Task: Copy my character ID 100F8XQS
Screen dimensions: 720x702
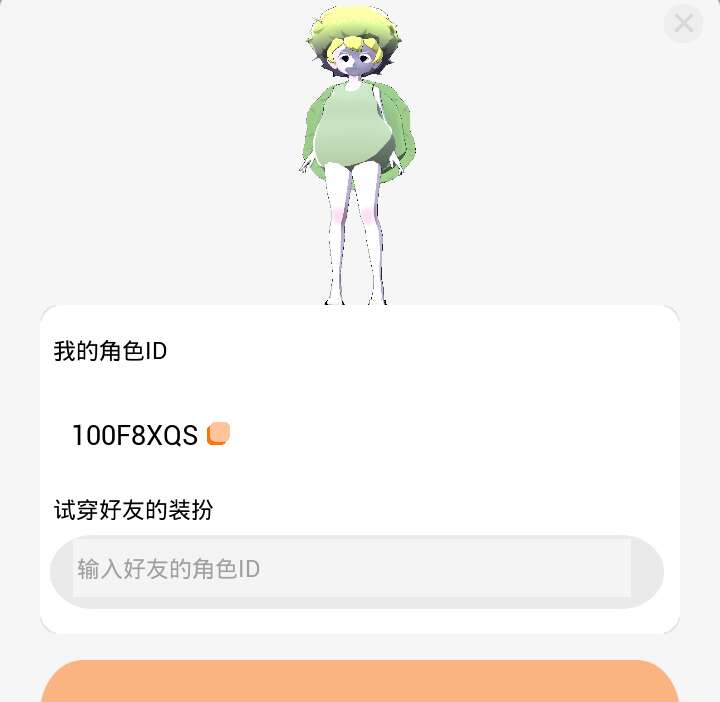Action: pyautogui.click(x=218, y=433)
